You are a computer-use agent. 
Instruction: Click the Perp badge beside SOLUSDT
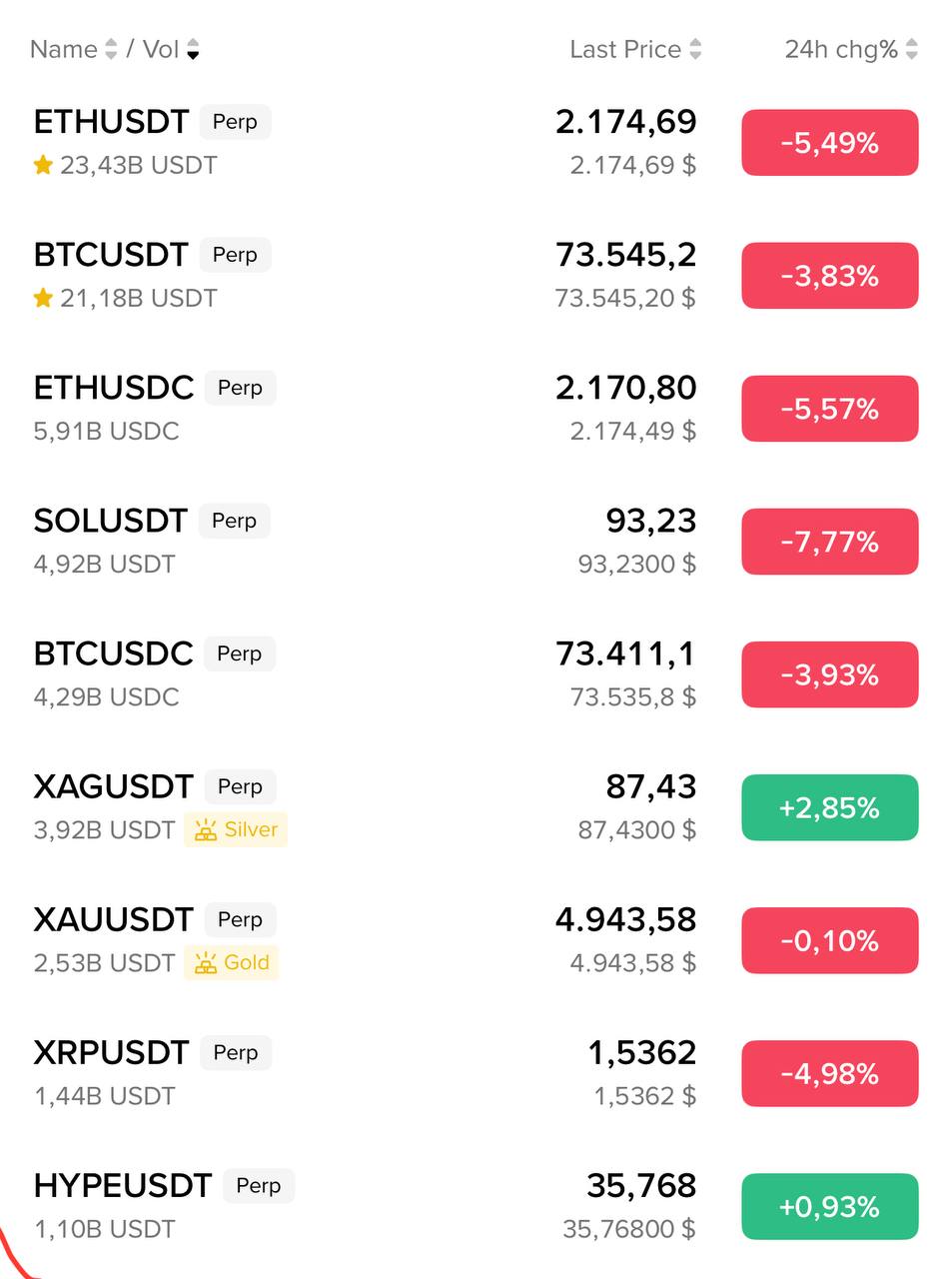(x=234, y=521)
